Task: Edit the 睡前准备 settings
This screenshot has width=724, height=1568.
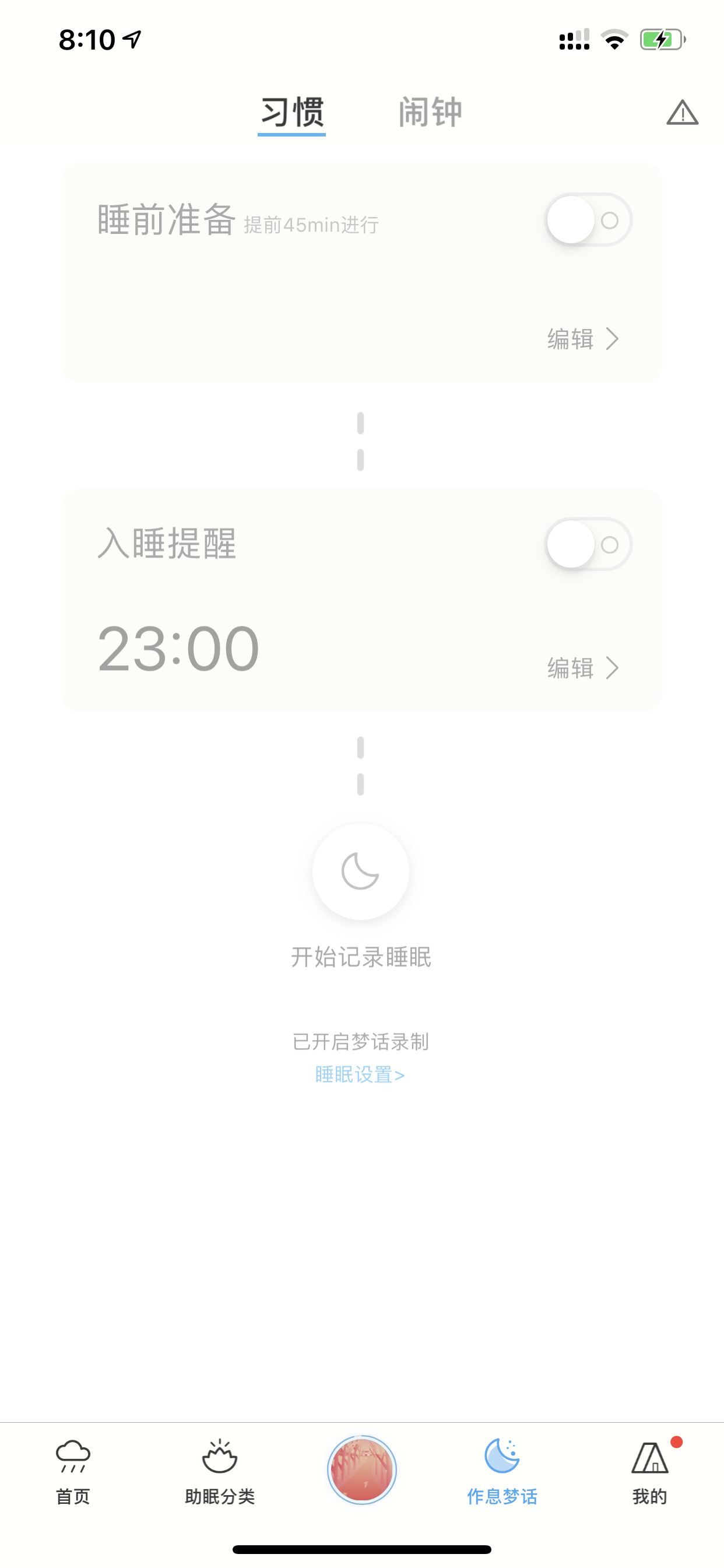Action: click(x=583, y=339)
